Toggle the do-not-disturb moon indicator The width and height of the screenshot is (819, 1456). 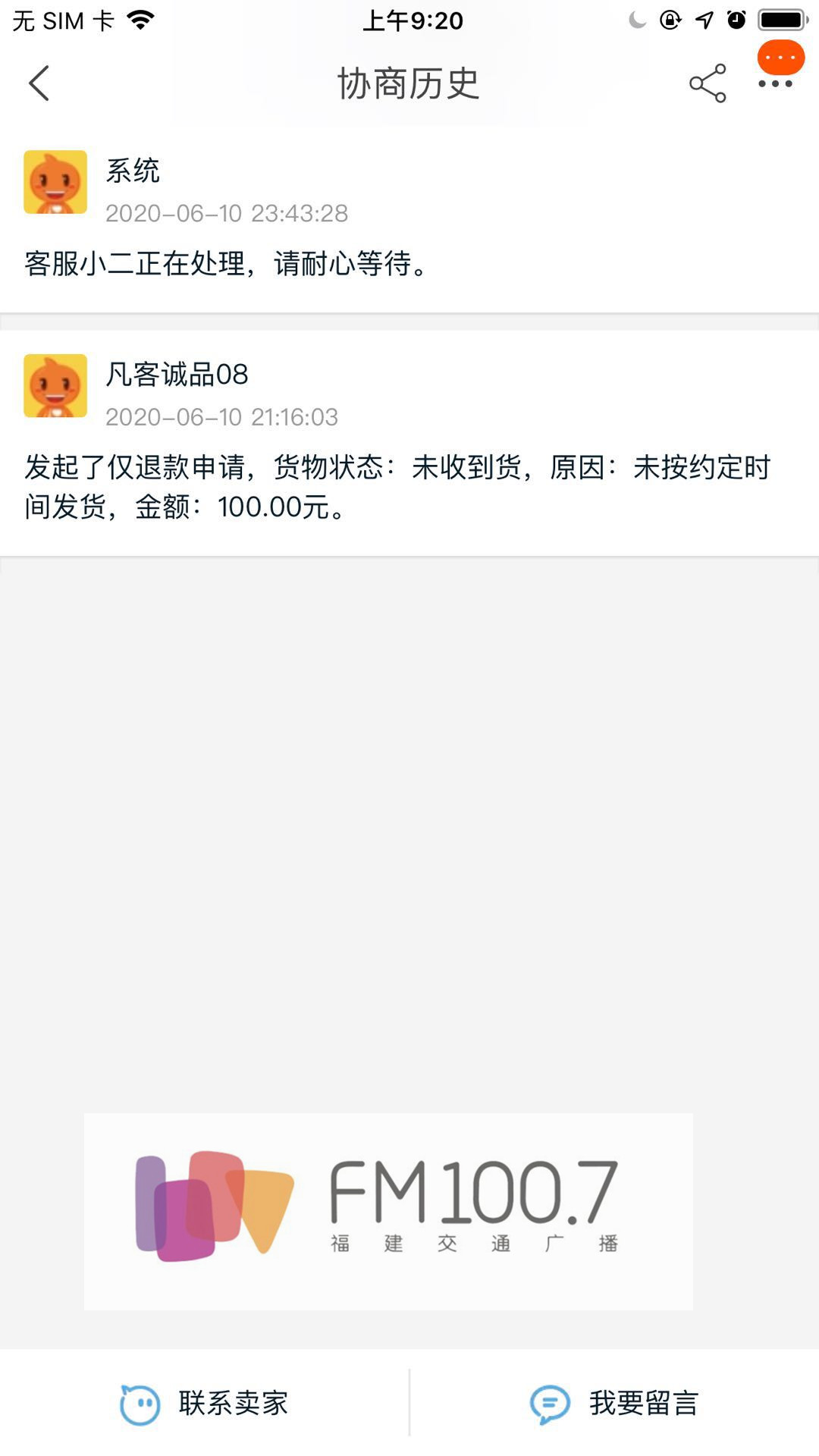(639, 19)
